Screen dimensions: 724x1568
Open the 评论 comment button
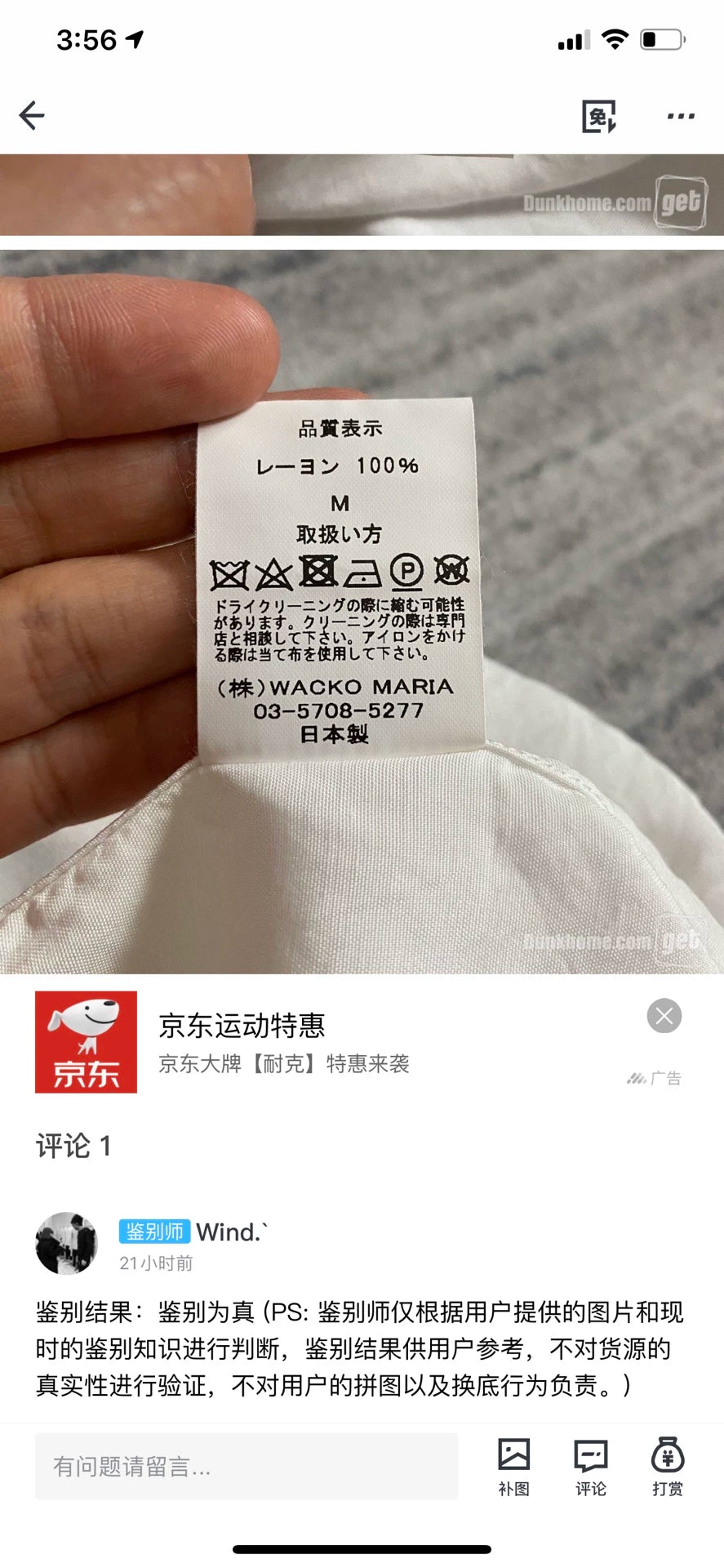591,1467
